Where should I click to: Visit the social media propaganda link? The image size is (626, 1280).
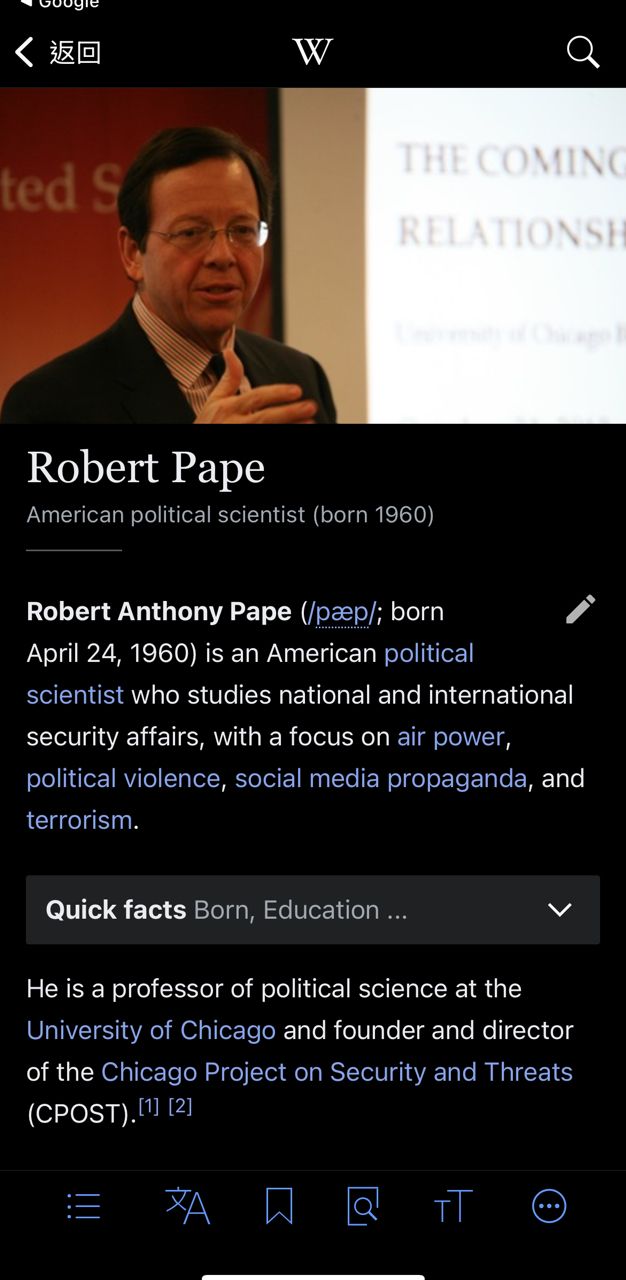pyautogui.click(x=380, y=779)
